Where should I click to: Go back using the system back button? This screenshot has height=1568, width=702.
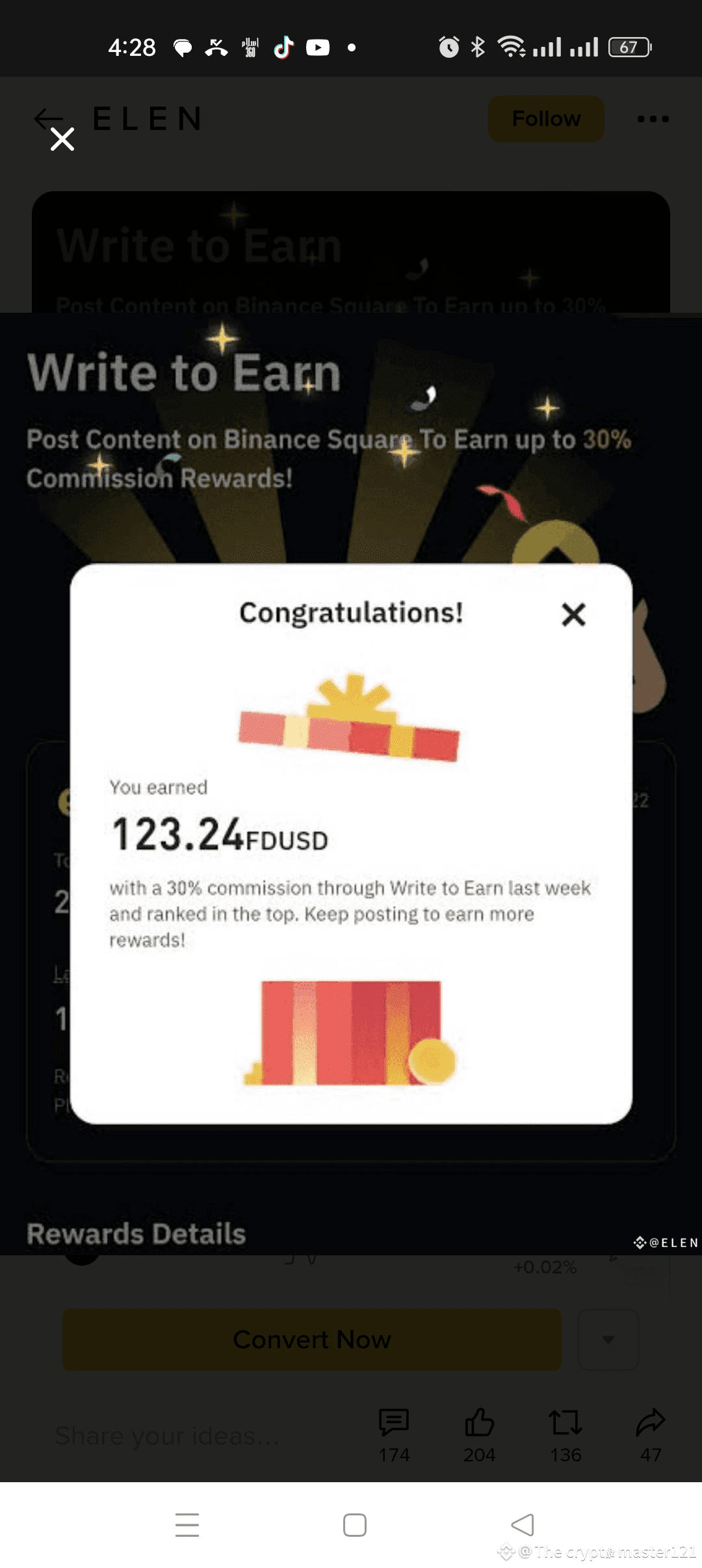coord(523,1524)
